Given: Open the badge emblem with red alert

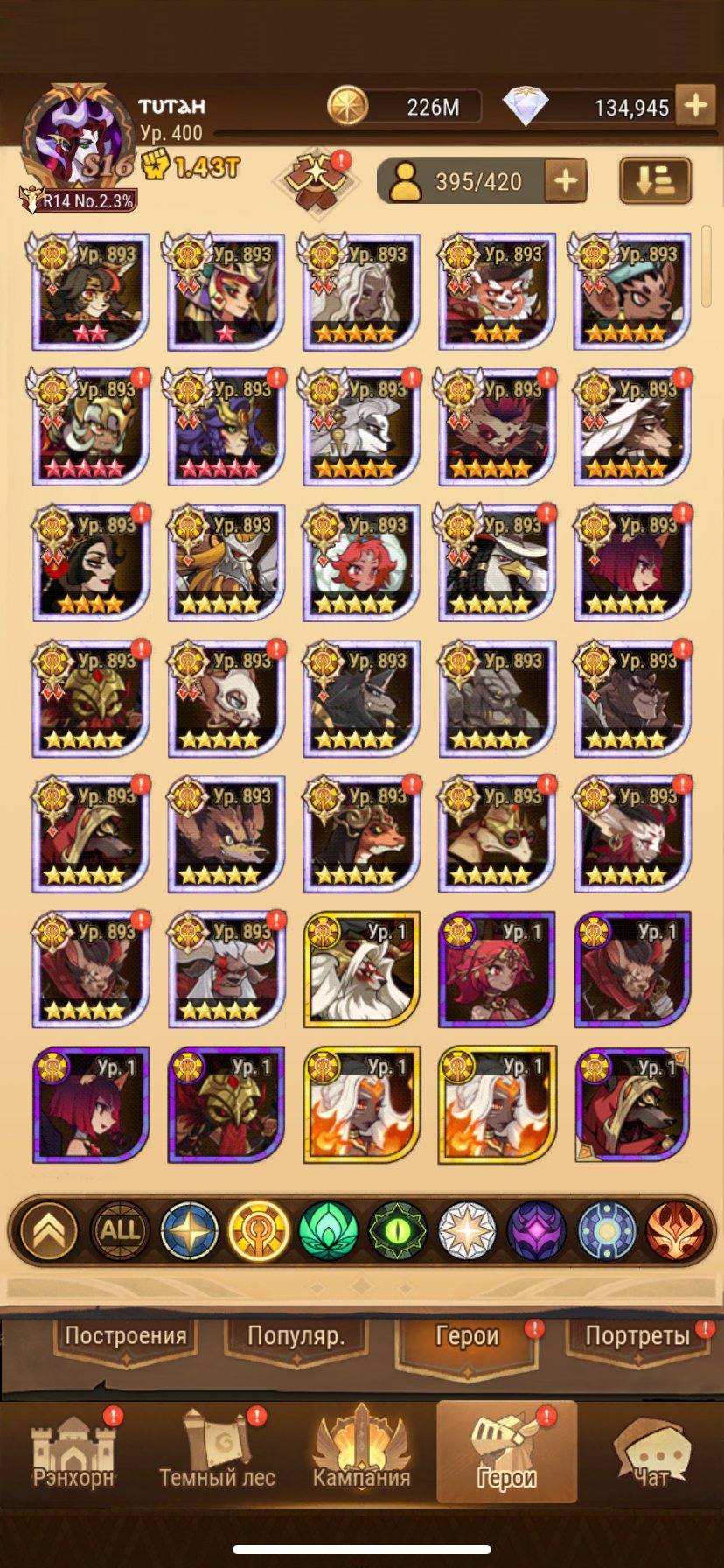Looking at the screenshot, I should pyautogui.click(x=317, y=179).
